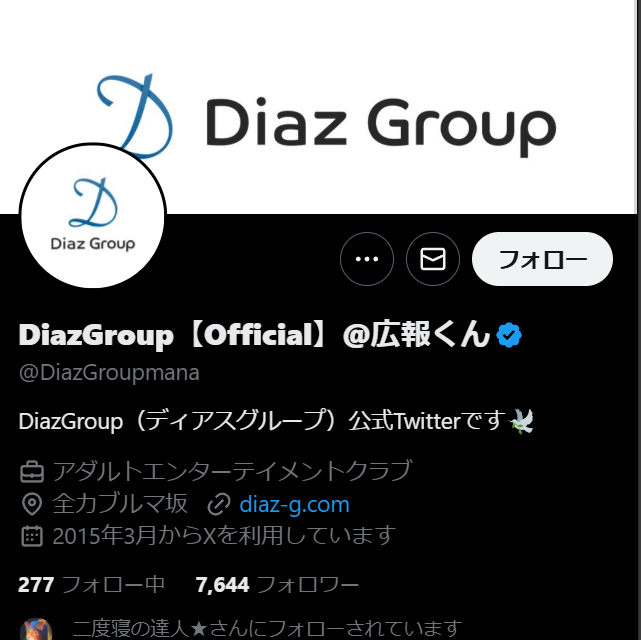See accounts following: 二度寝の達人★さんにフォローされています
Screen dimensions: 641x640
point(266,629)
